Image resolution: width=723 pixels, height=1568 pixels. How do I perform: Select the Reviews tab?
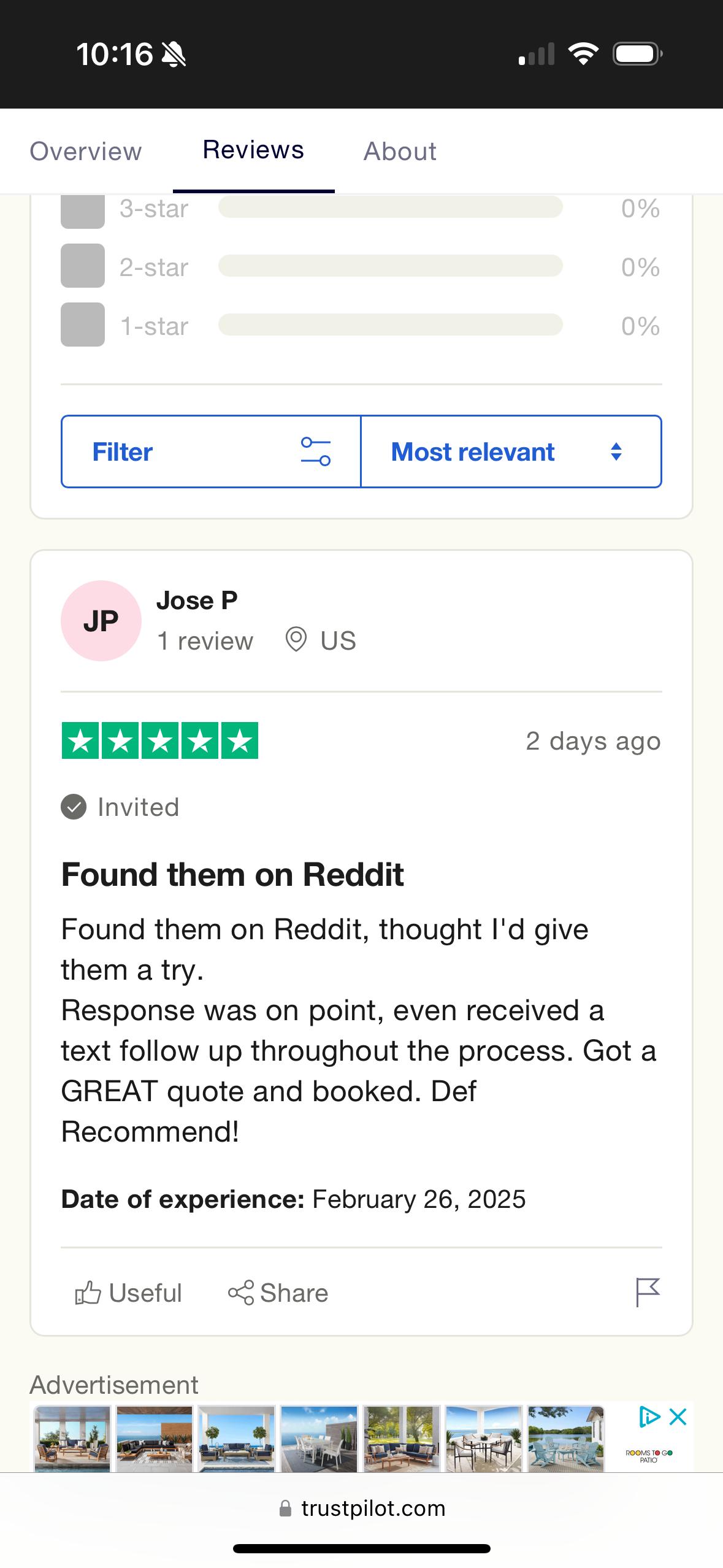pos(253,150)
